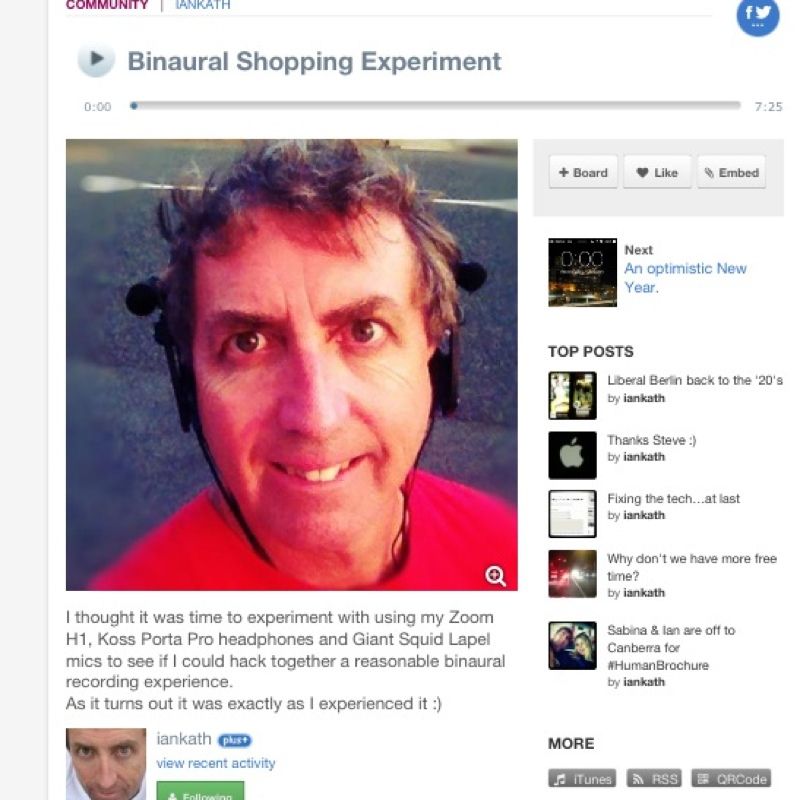This screenshot has height=800, width=800.
Task: Open Liberal Berlin back to the '20's post
Action: [x=694, y=381]
